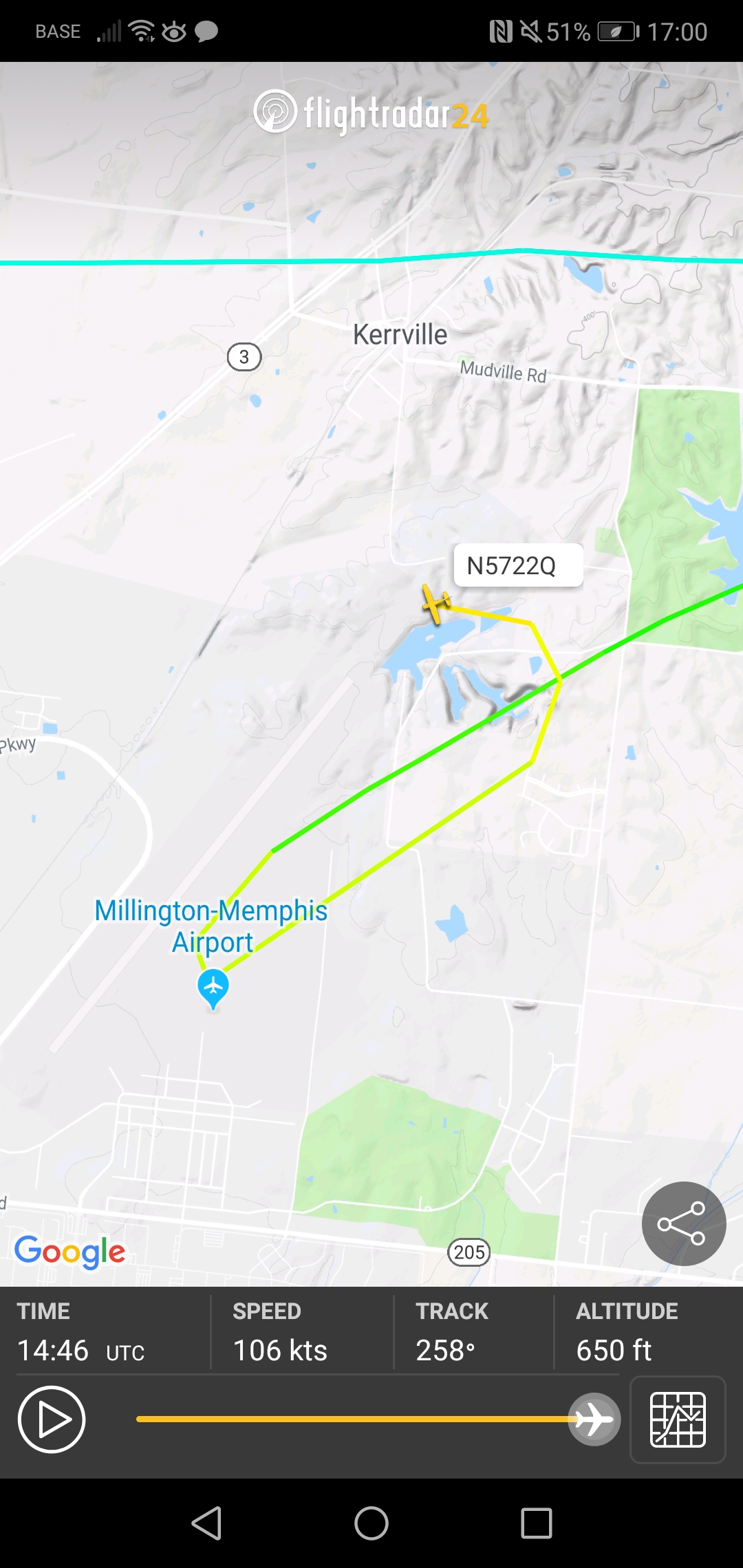Start the flight playback
The width and height of the screenshot is (743, 1568).
[x=52, y=1419]
